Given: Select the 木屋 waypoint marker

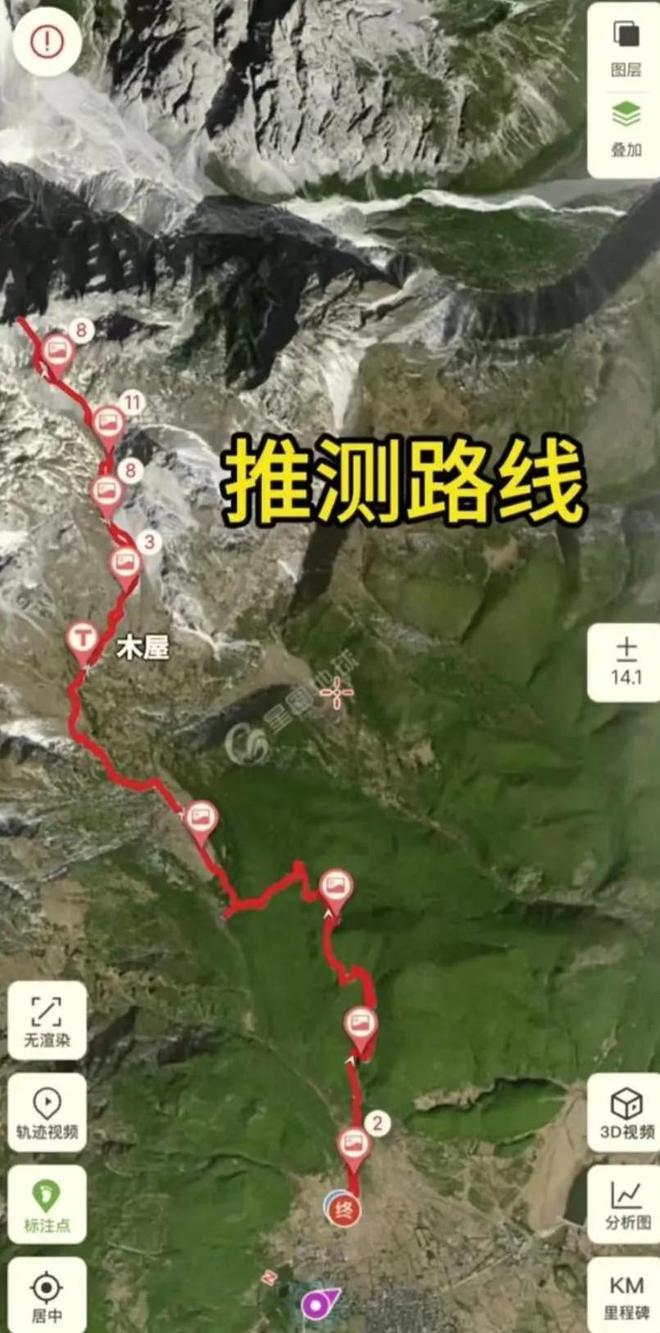Looking at the screenshot, I should point(81,637).
